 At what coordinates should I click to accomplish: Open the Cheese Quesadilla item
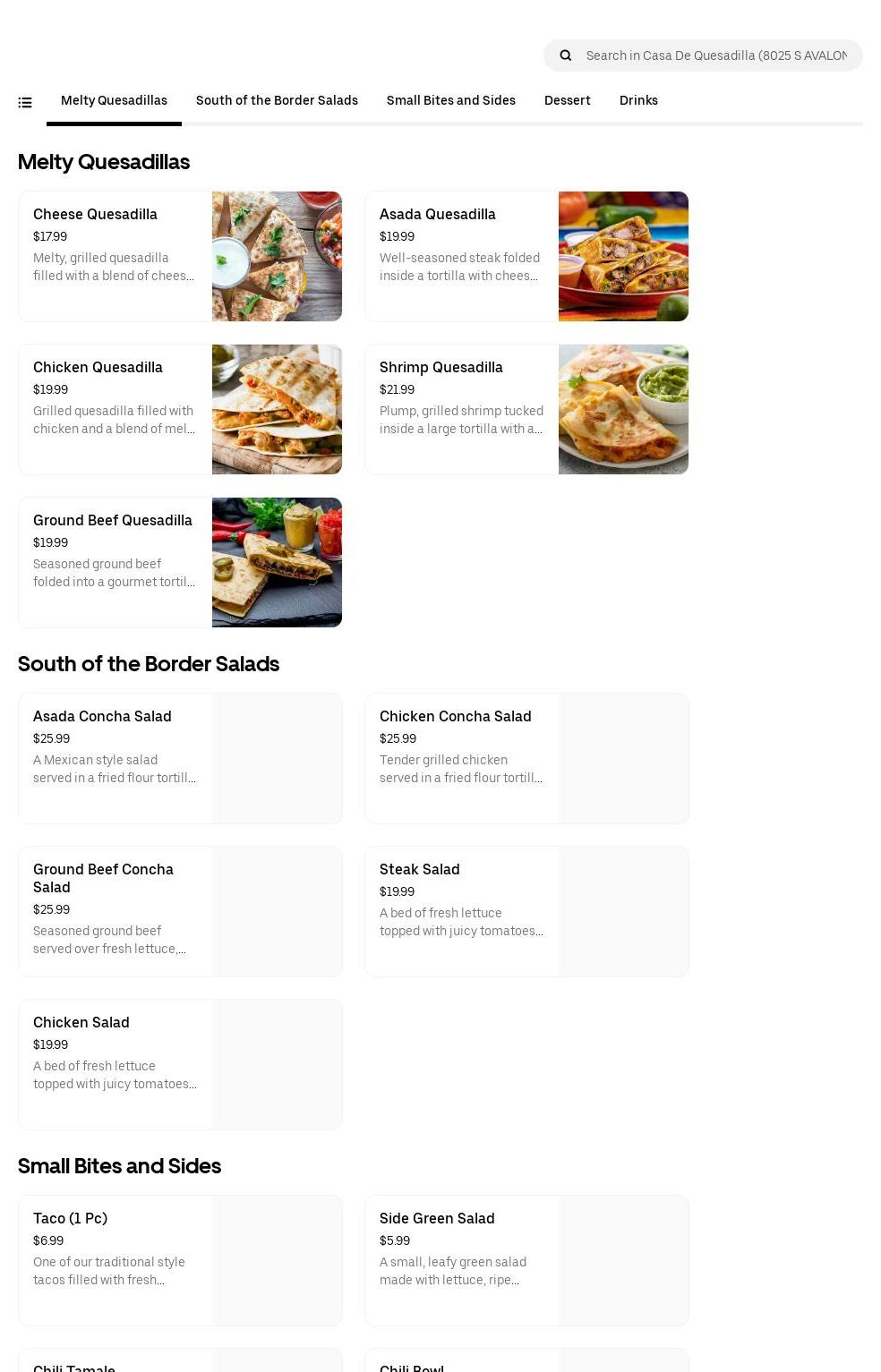click(x=180, y=256)
